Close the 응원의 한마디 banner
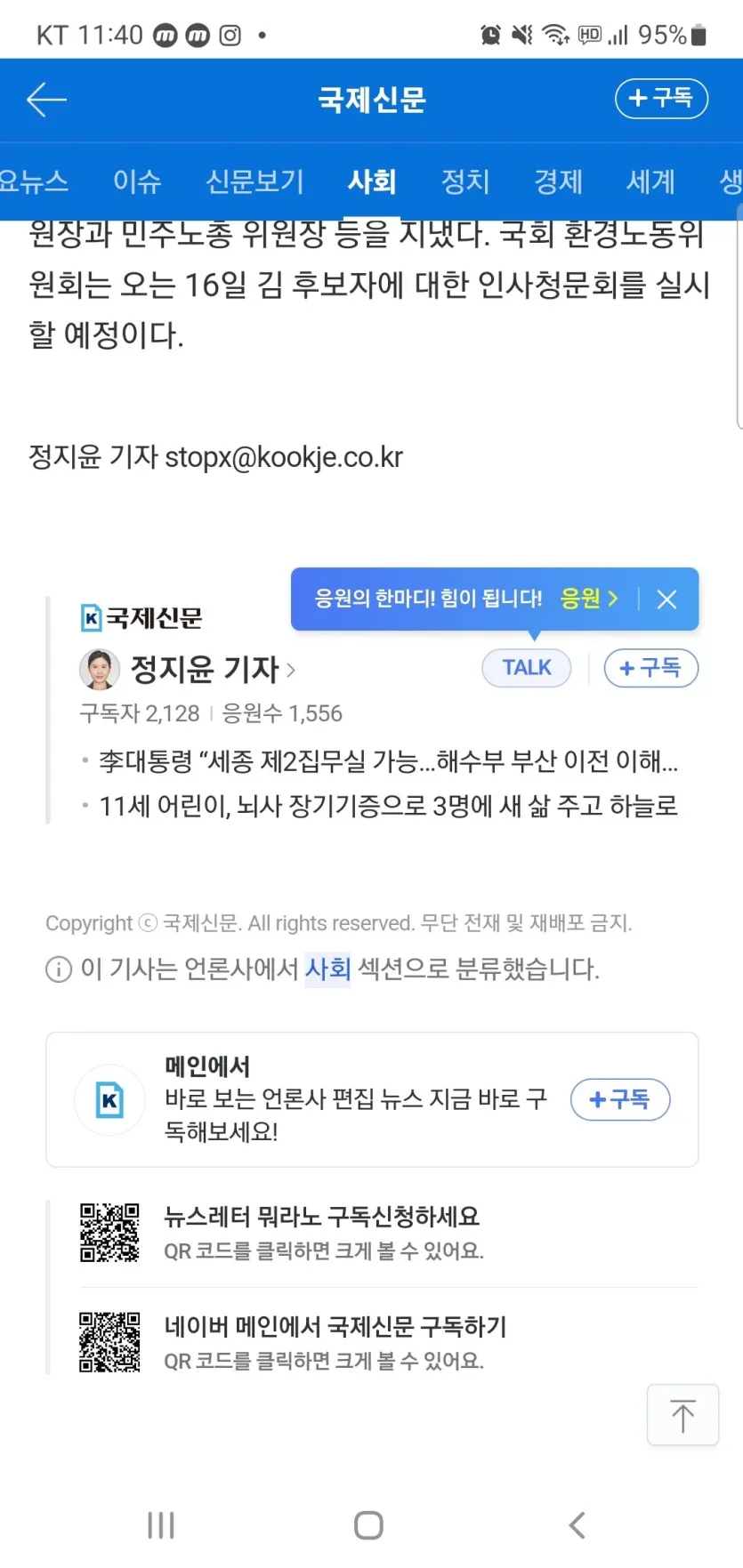Viewport: 743px width, 1568px height. coord(666,599)
